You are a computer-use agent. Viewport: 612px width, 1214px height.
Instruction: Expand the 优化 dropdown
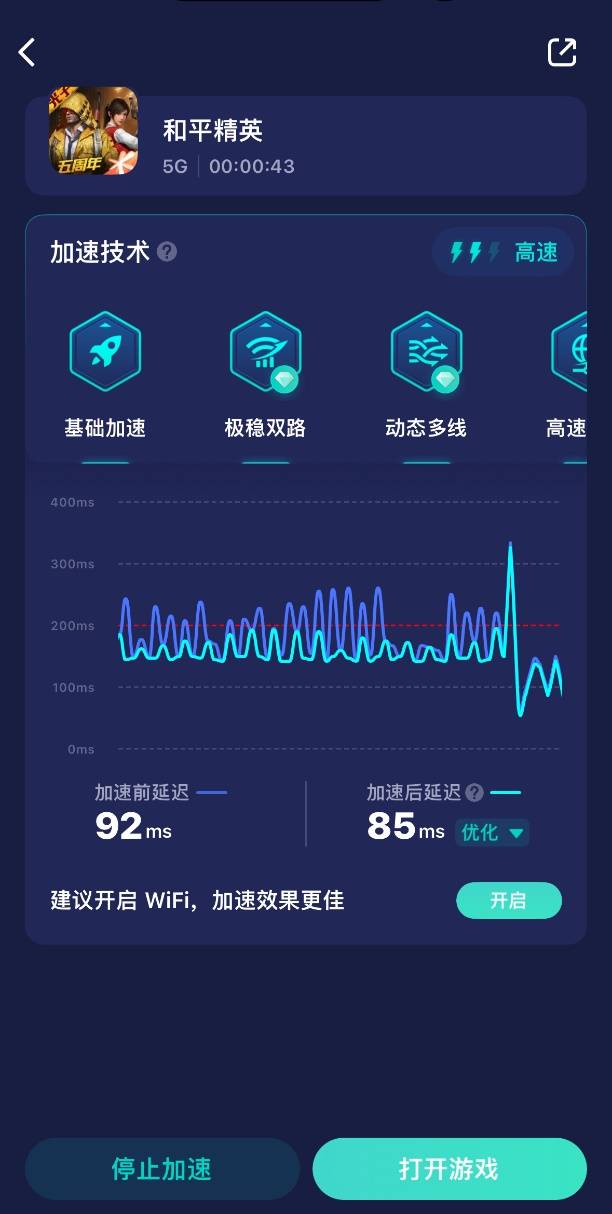[492, 832]
